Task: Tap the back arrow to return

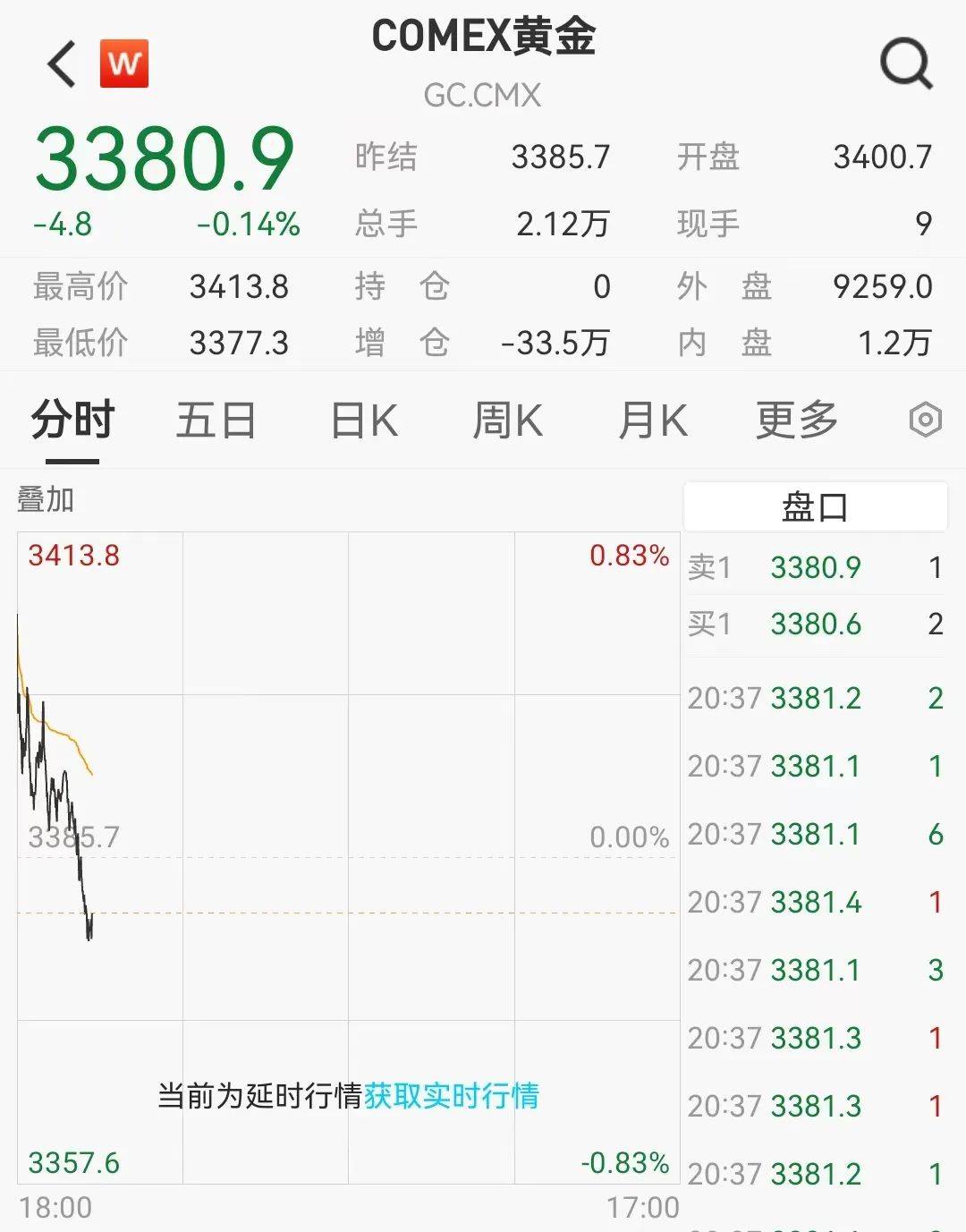Action: [60, 64]
